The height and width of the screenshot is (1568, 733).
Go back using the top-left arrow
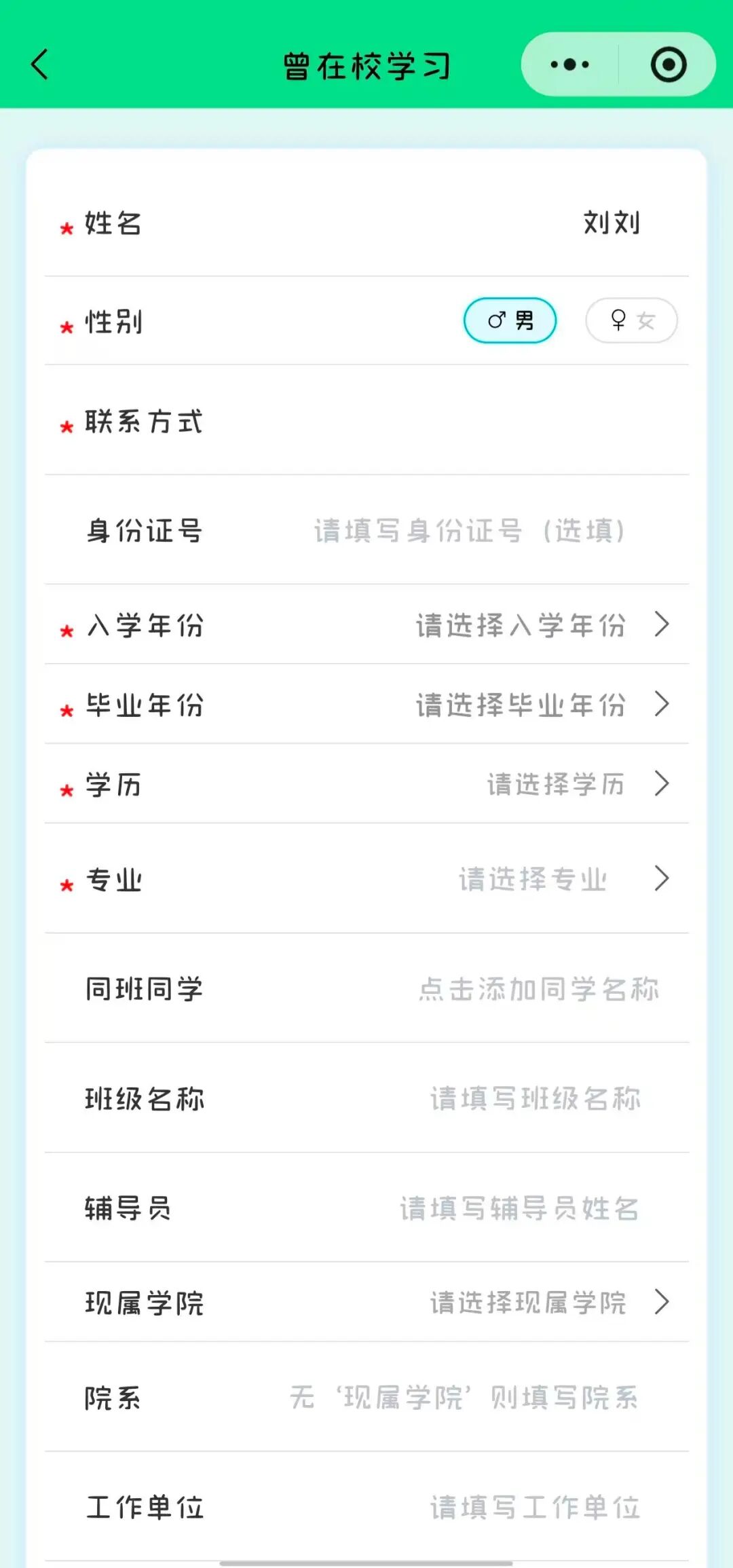tap(40, 64)
